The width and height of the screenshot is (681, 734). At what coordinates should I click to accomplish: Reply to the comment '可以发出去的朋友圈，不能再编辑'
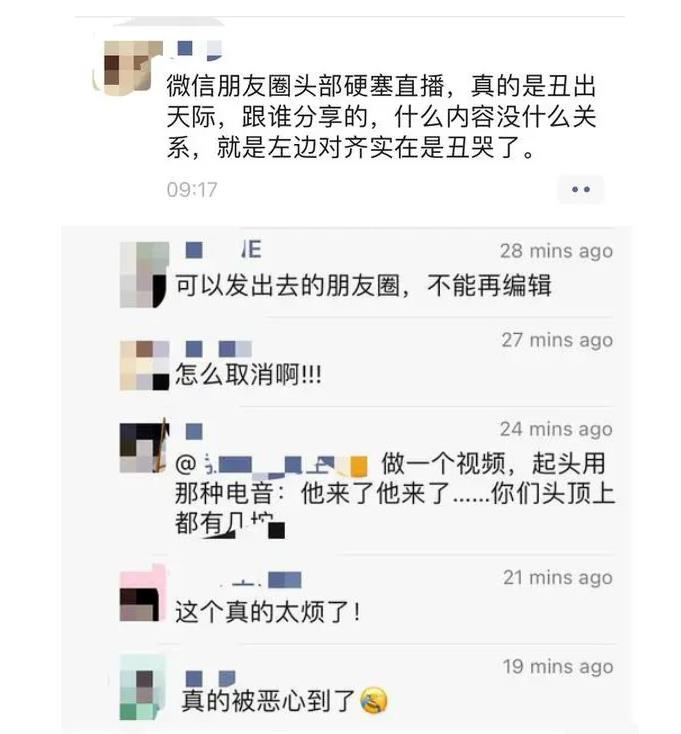[x=363, y=287]
